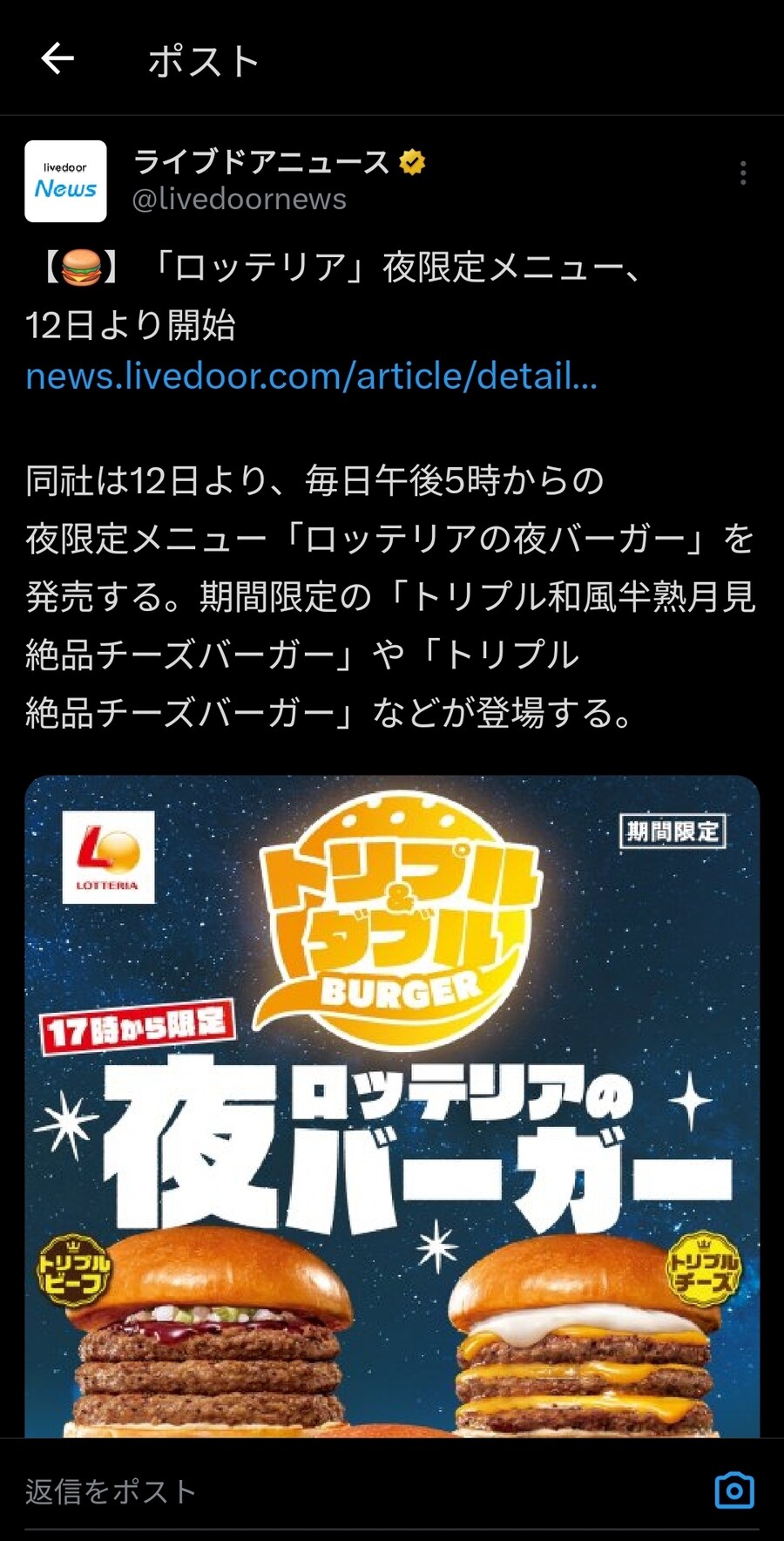Open the post's three-dot overflow menu
This screenshot has height=1541, width=784.
(x=742, y=173)
